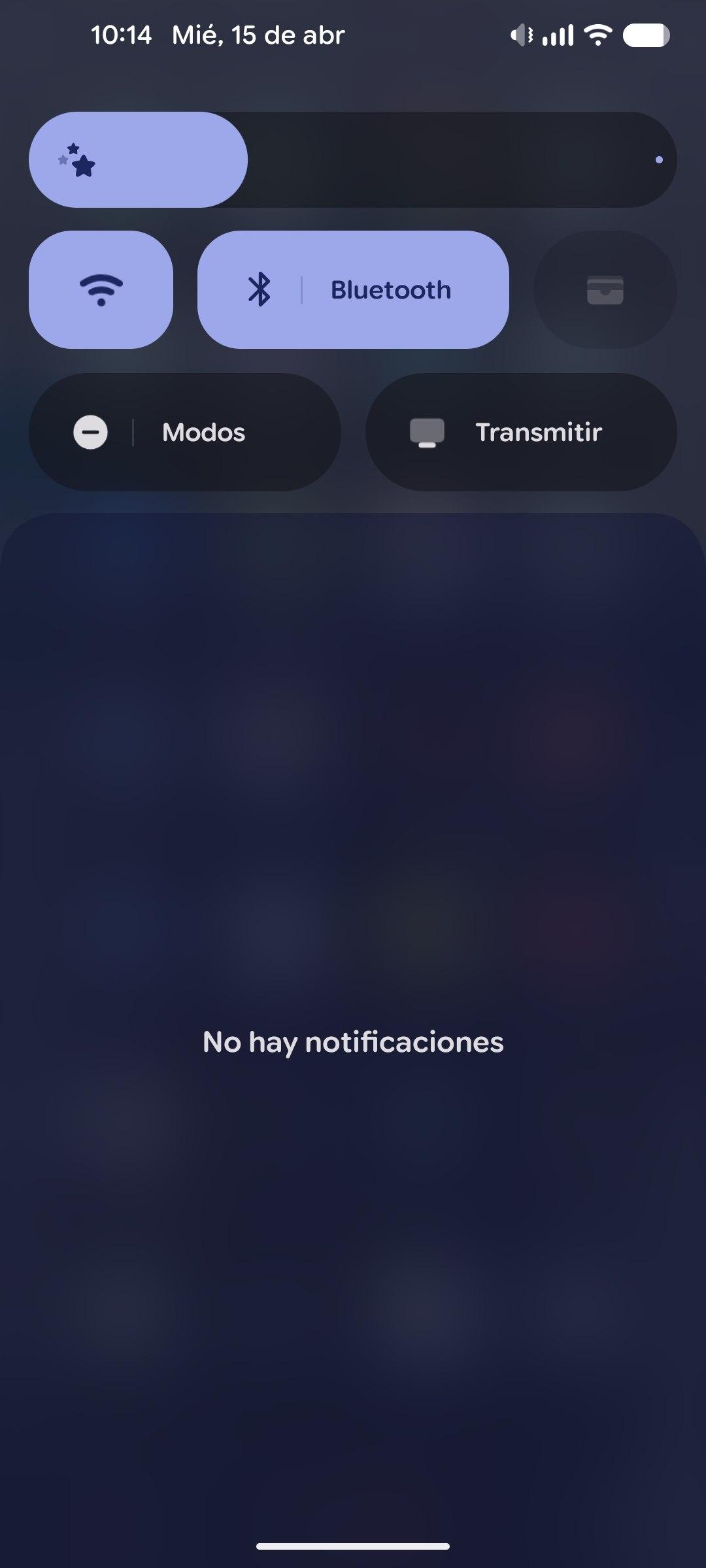This screenshot has height=1568, width=706.
Task: Open the wallet tile
Action: click(x=605, y=289)
